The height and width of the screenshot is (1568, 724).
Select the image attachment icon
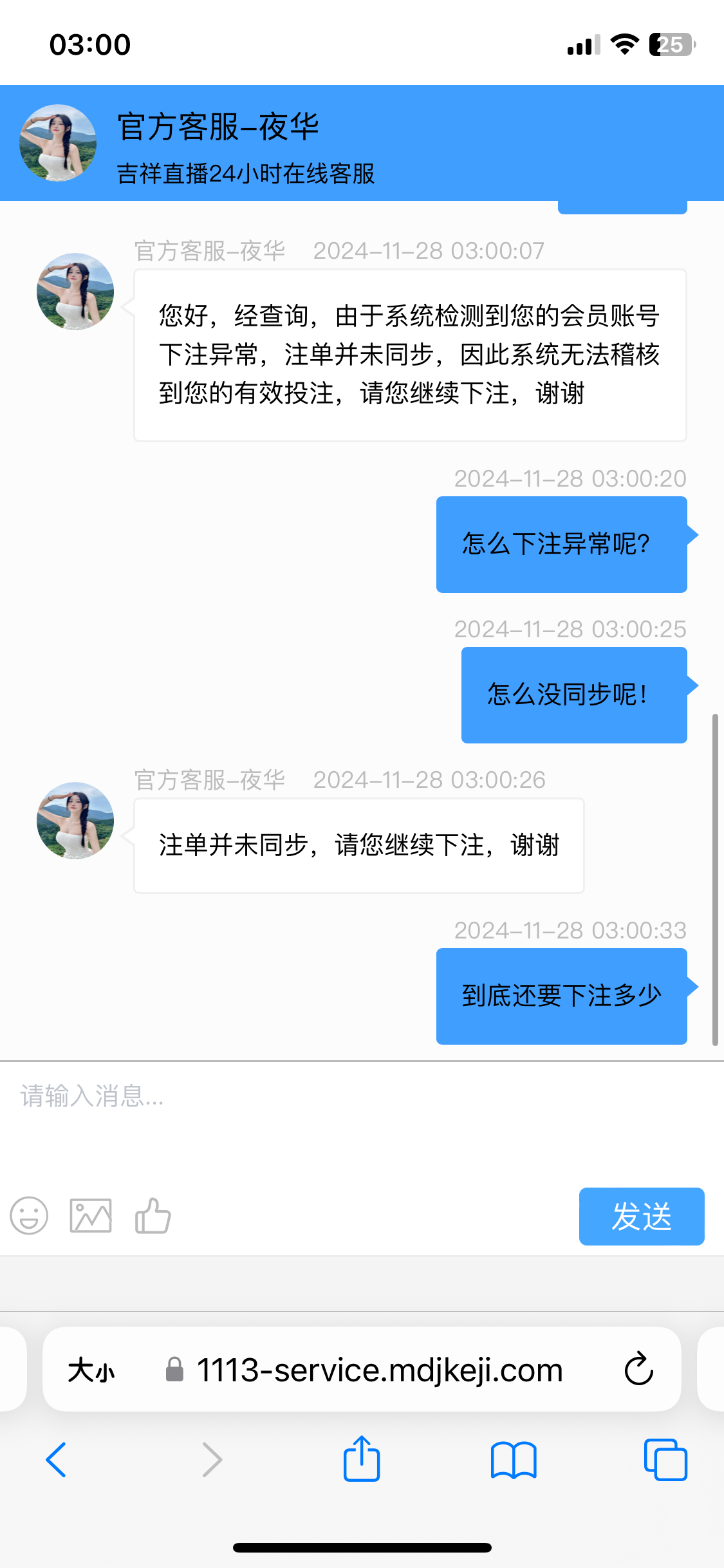(x=90, y=1215)
